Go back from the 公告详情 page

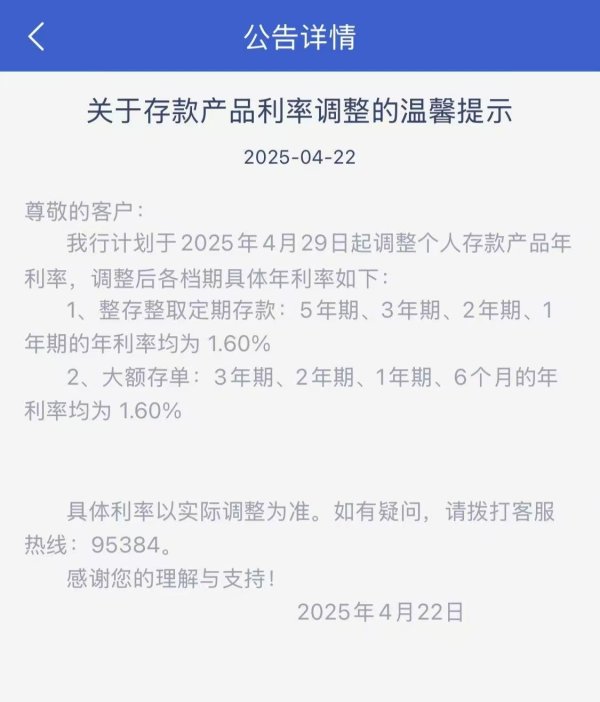click(37, 37)
